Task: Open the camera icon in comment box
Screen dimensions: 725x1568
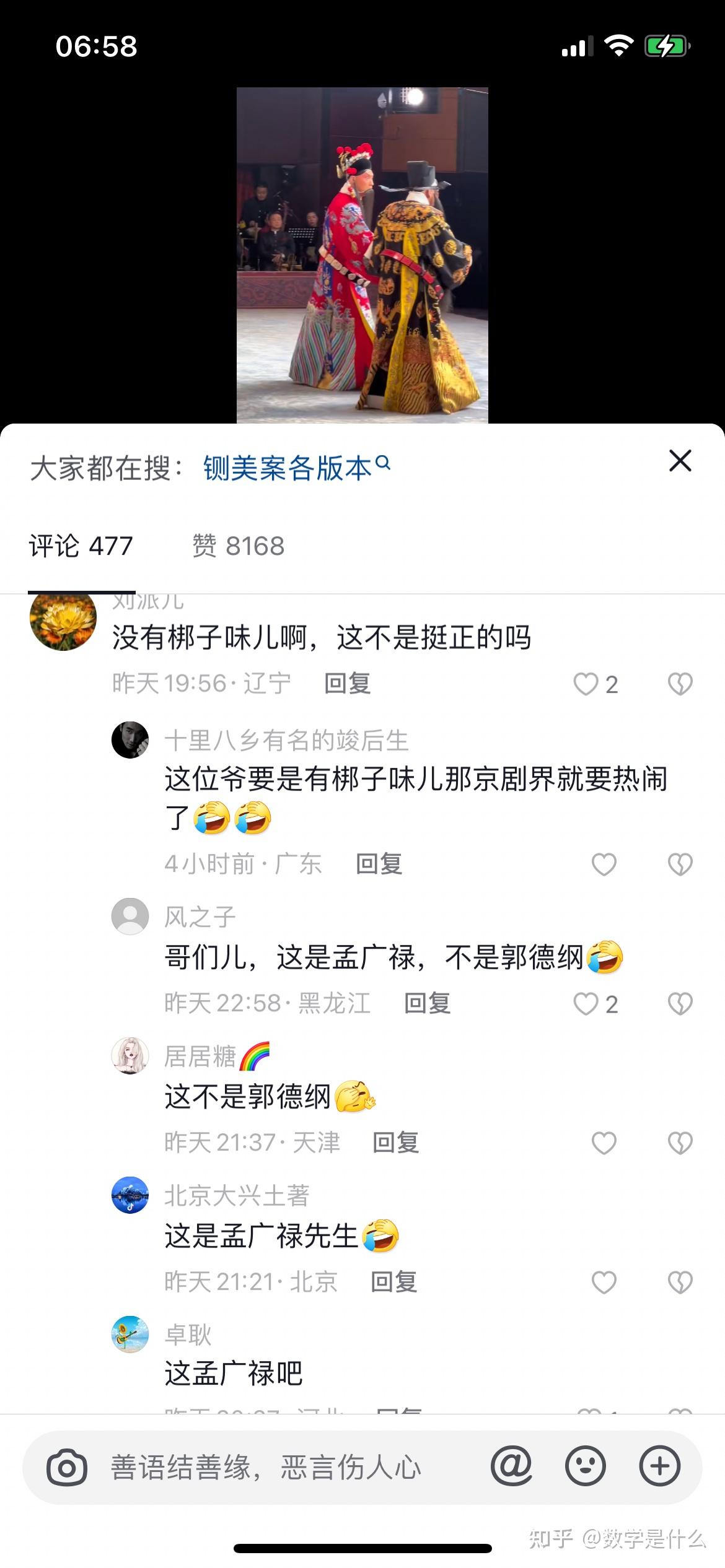Action: [x=67, y=1467]
